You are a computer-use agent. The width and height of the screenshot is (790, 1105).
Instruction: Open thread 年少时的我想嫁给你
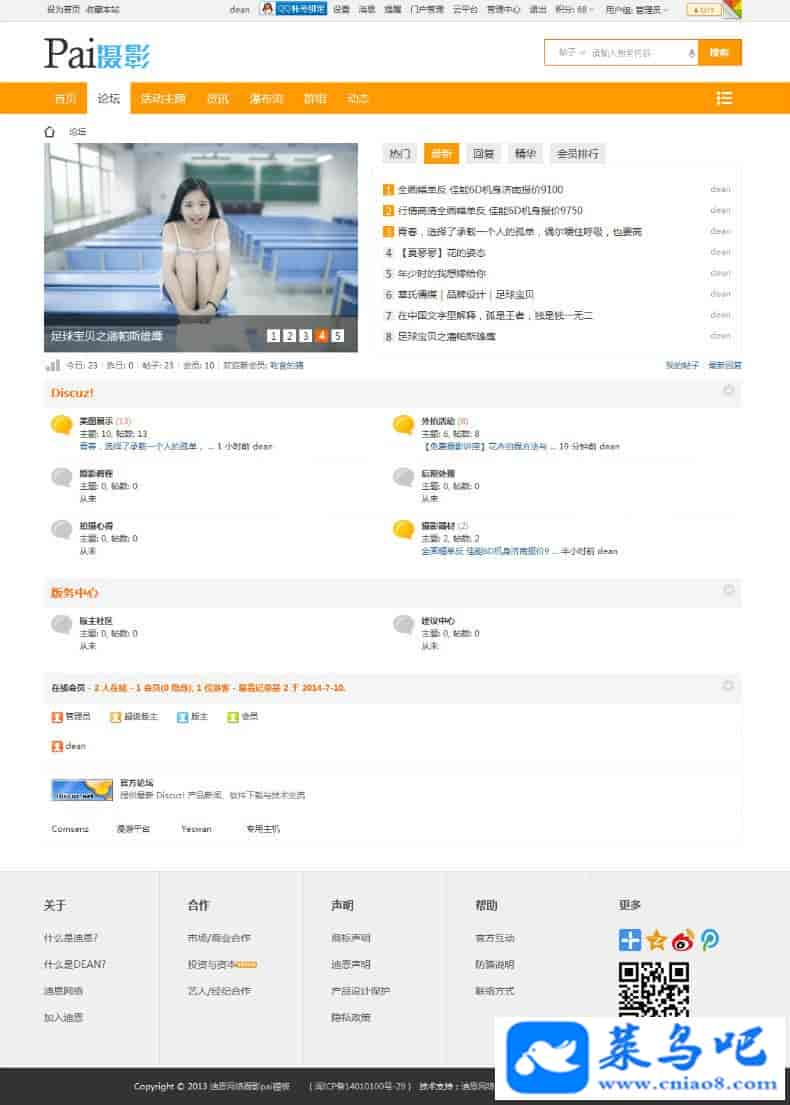[442, 273]
